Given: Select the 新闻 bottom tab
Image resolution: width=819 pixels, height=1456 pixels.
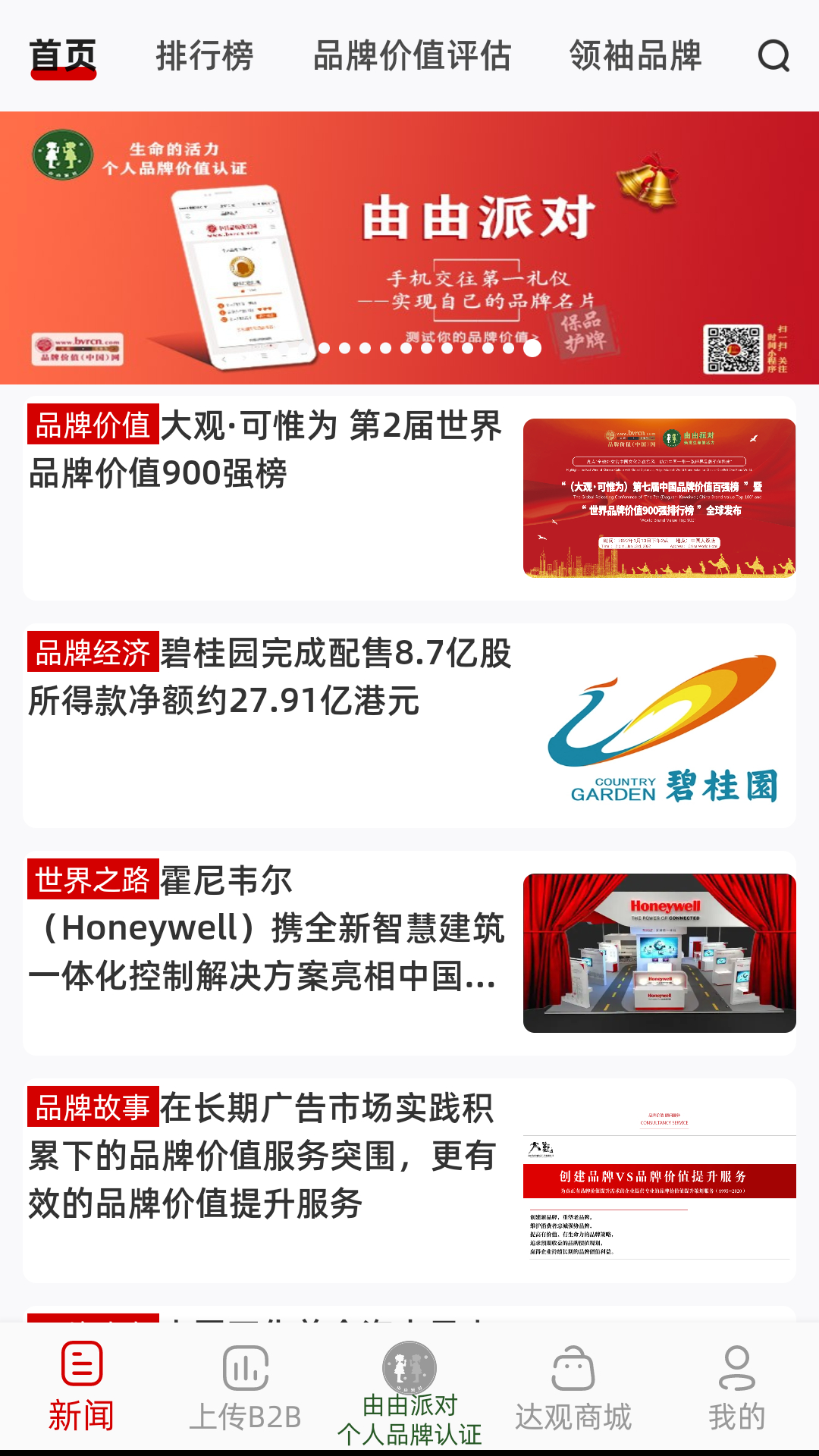Looking at the screenshot, I should click(x=82, y=1388).
